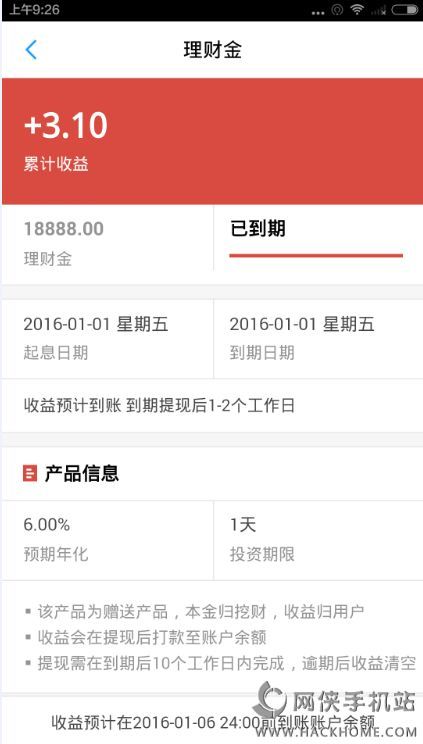This screenshot has width=423, height=744.
Task: Go back from the 理财金 page
Action: click(31, 50)
